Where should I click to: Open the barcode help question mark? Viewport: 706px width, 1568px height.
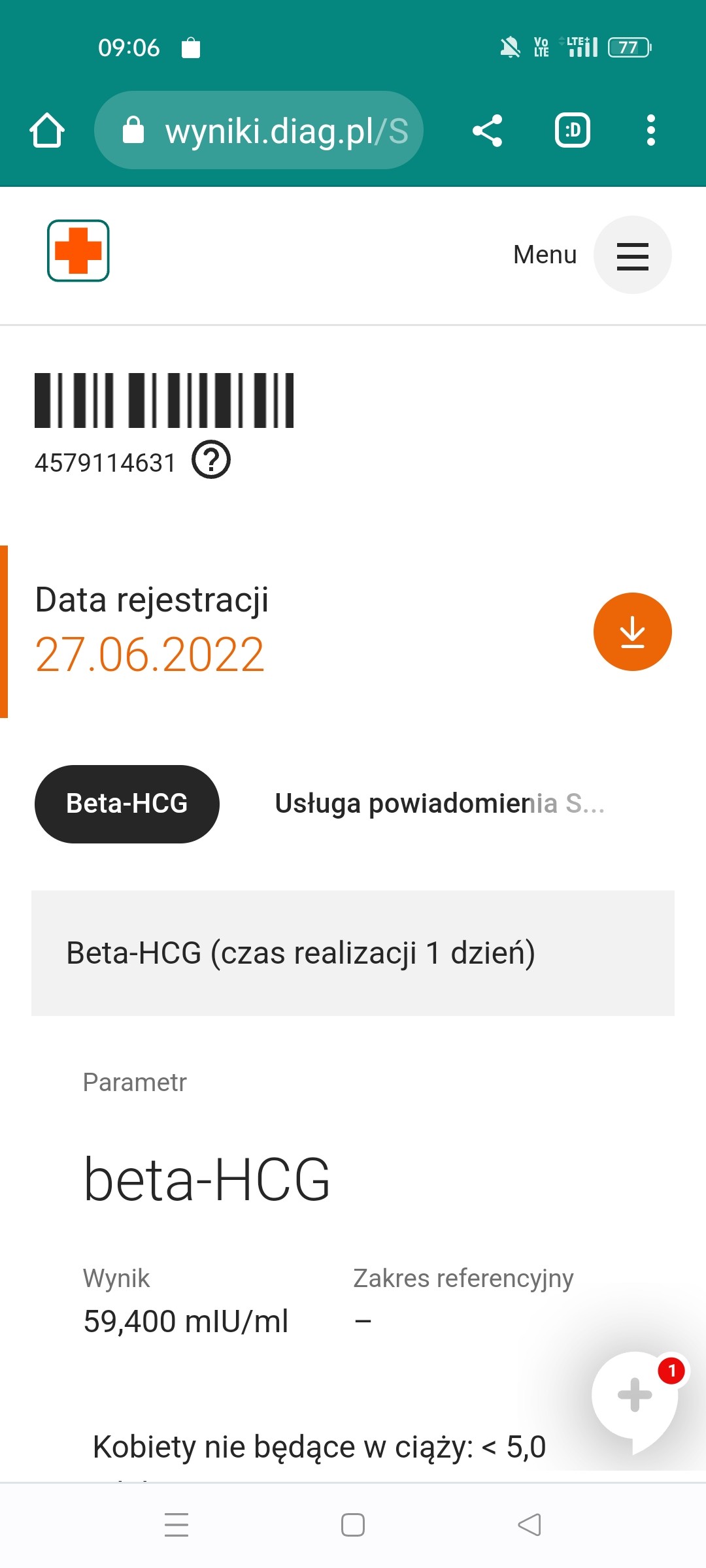[210, 460]
